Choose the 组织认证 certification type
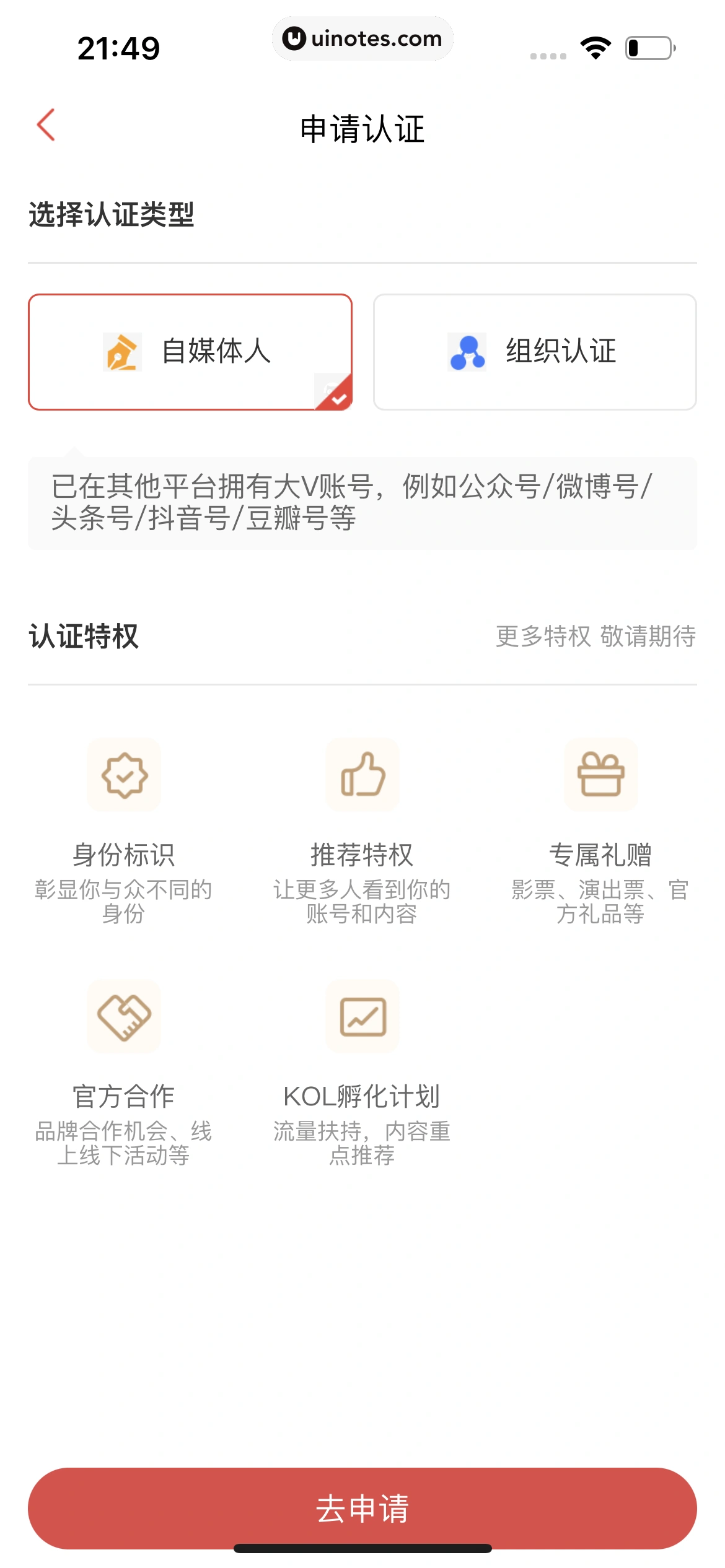Image resolution: width=725 pixels, height=1568 pixels. (x=535, y=352)
